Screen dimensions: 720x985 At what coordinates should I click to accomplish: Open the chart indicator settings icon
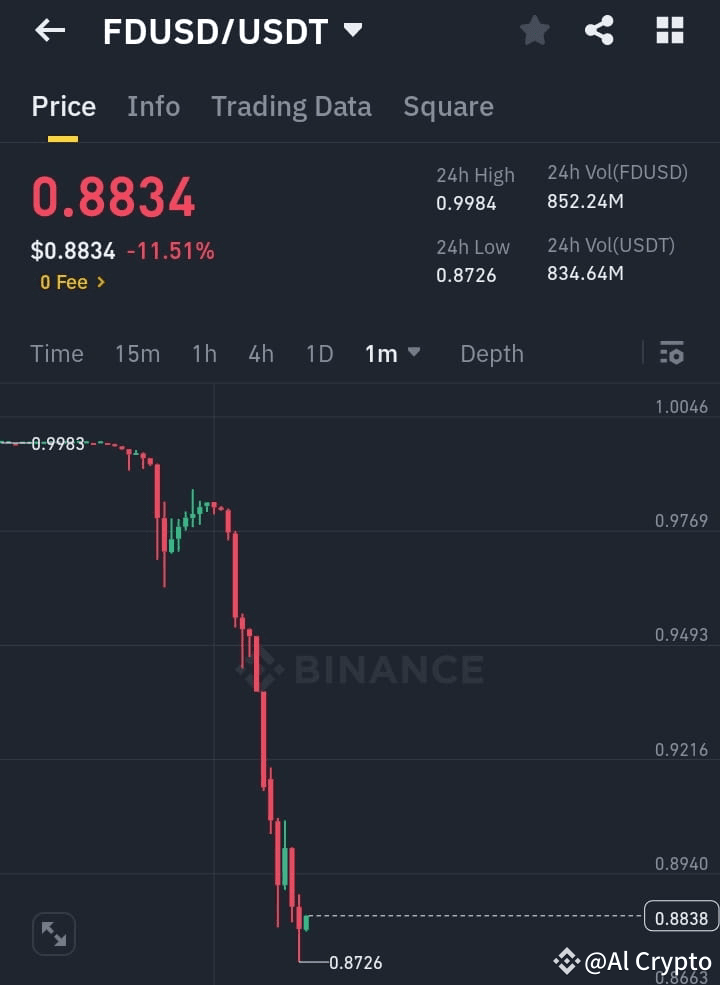(672, 353)
